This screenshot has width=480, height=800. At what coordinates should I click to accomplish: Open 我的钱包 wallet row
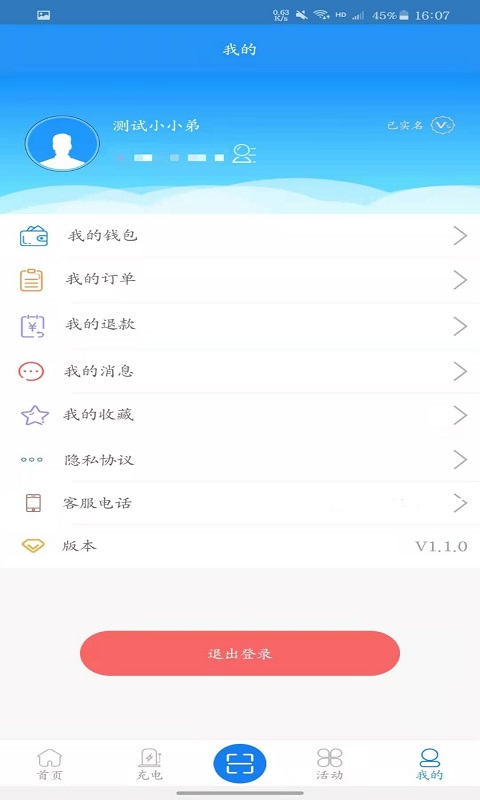point(240,236)
